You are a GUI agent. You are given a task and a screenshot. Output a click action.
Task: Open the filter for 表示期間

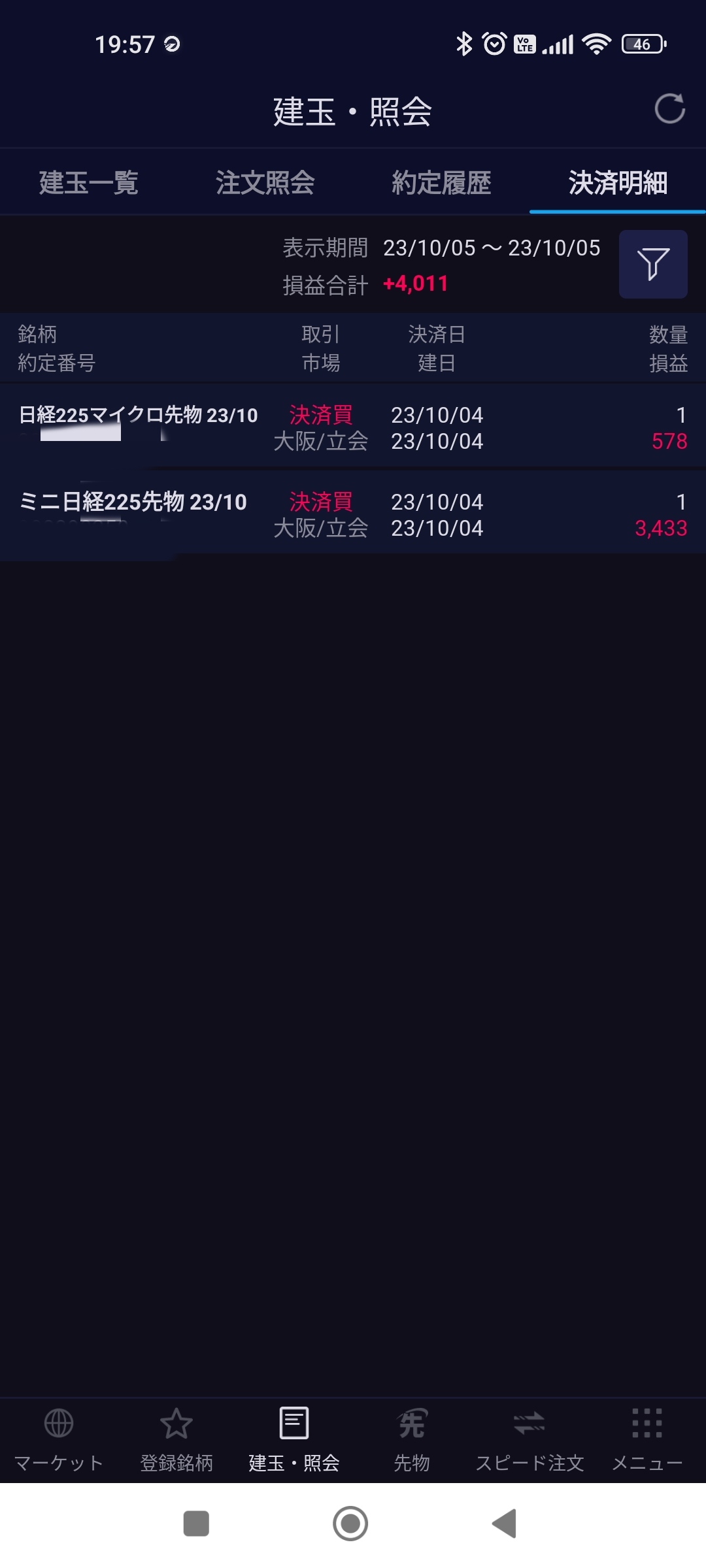point(652,264)
